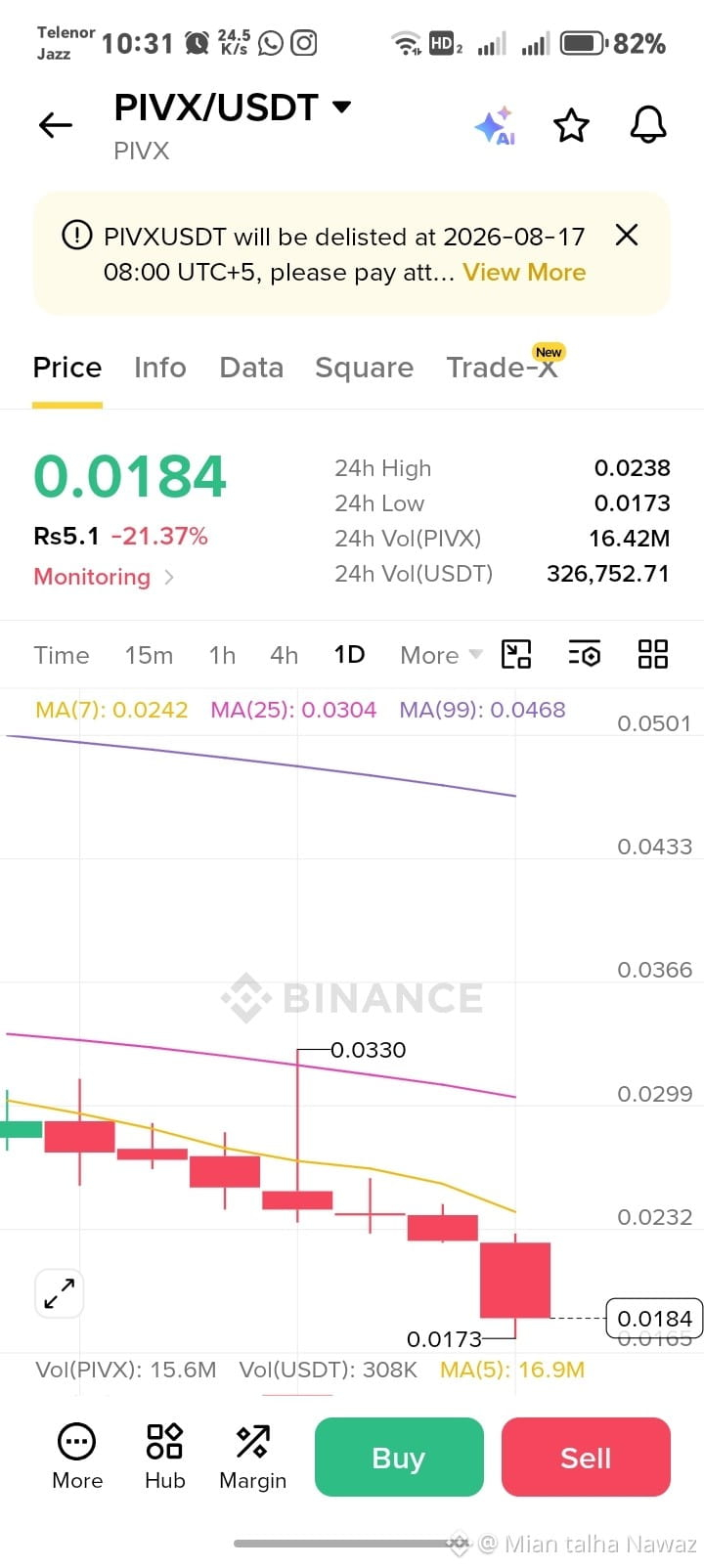Tap the red Sell button
Screen dimensions: 704x1568
tap(586, 1457)
